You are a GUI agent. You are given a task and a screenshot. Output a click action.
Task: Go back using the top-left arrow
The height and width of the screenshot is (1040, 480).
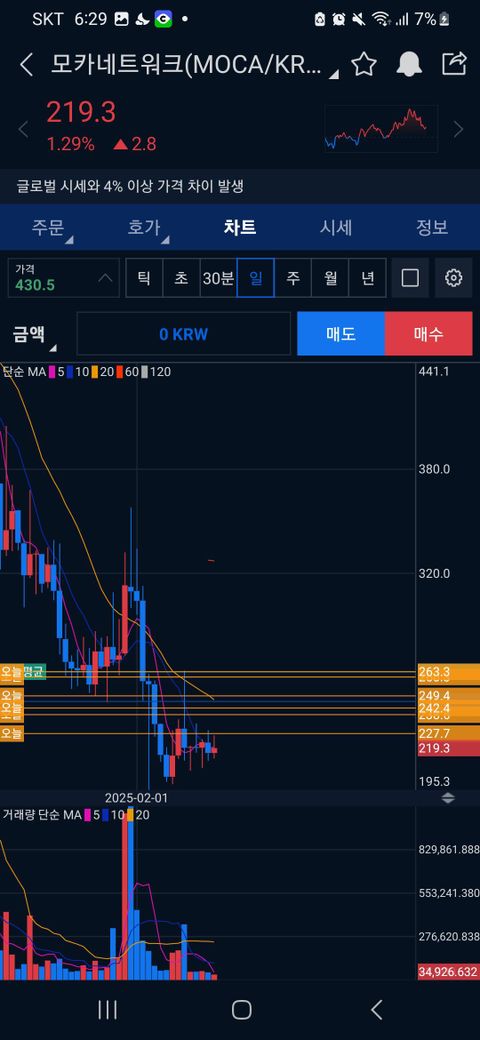26,64
